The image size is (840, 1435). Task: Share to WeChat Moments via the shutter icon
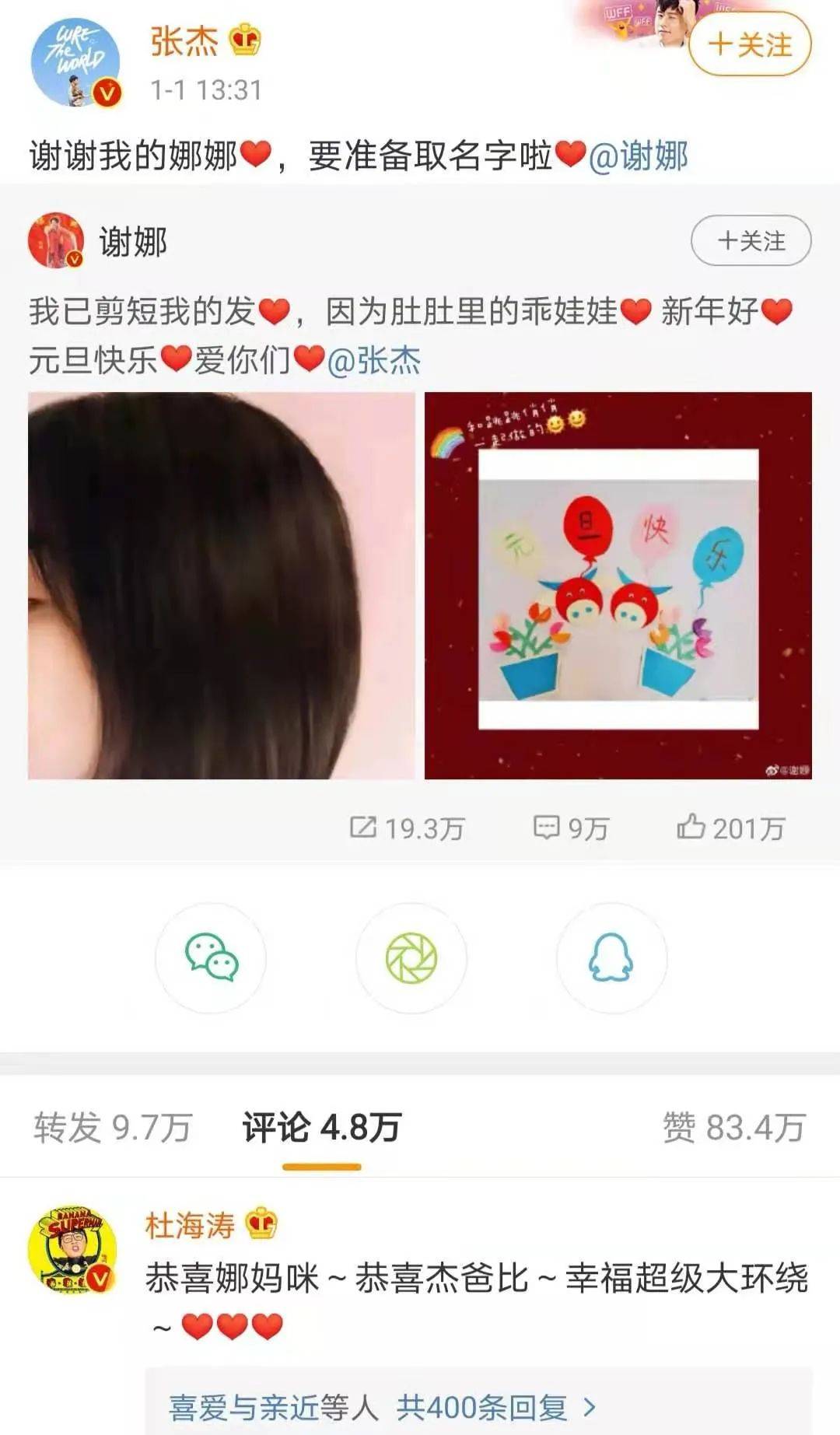click(411, 957)
